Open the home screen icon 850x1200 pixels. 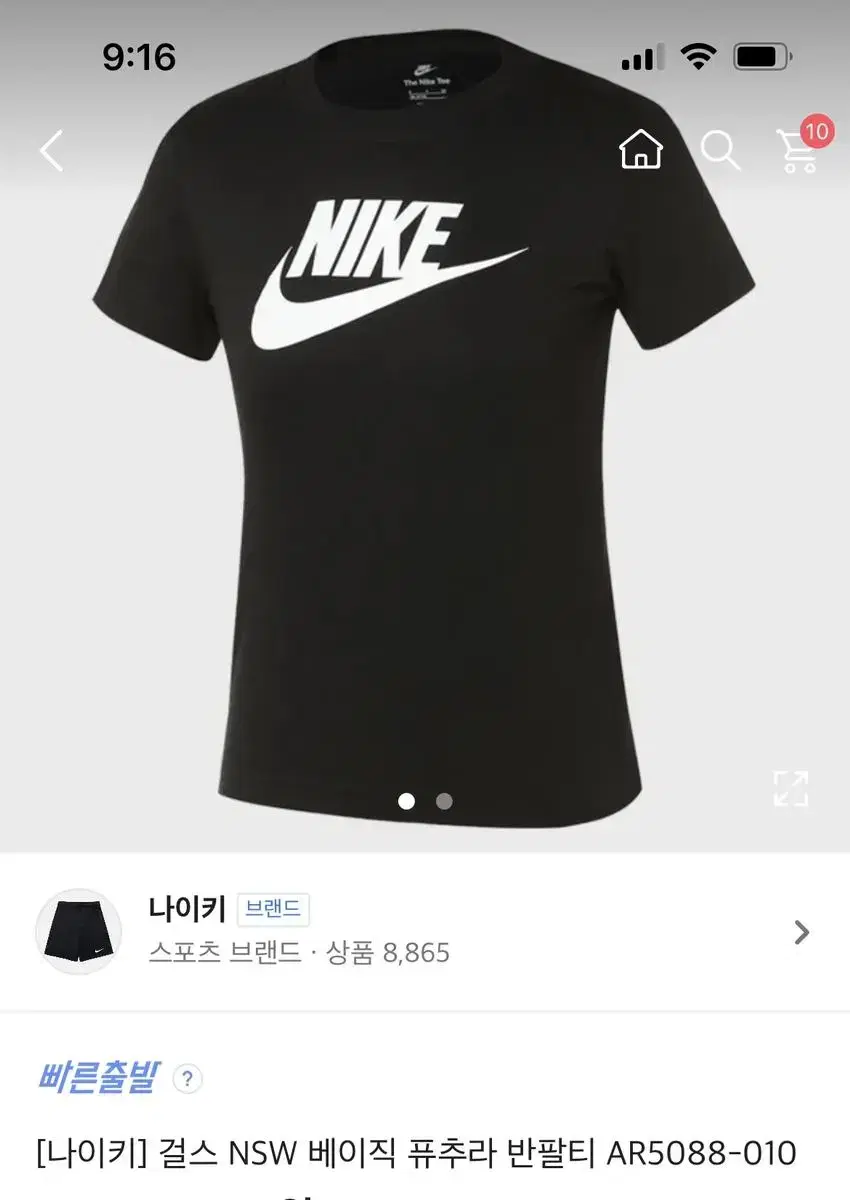click(x=640, y=150)
